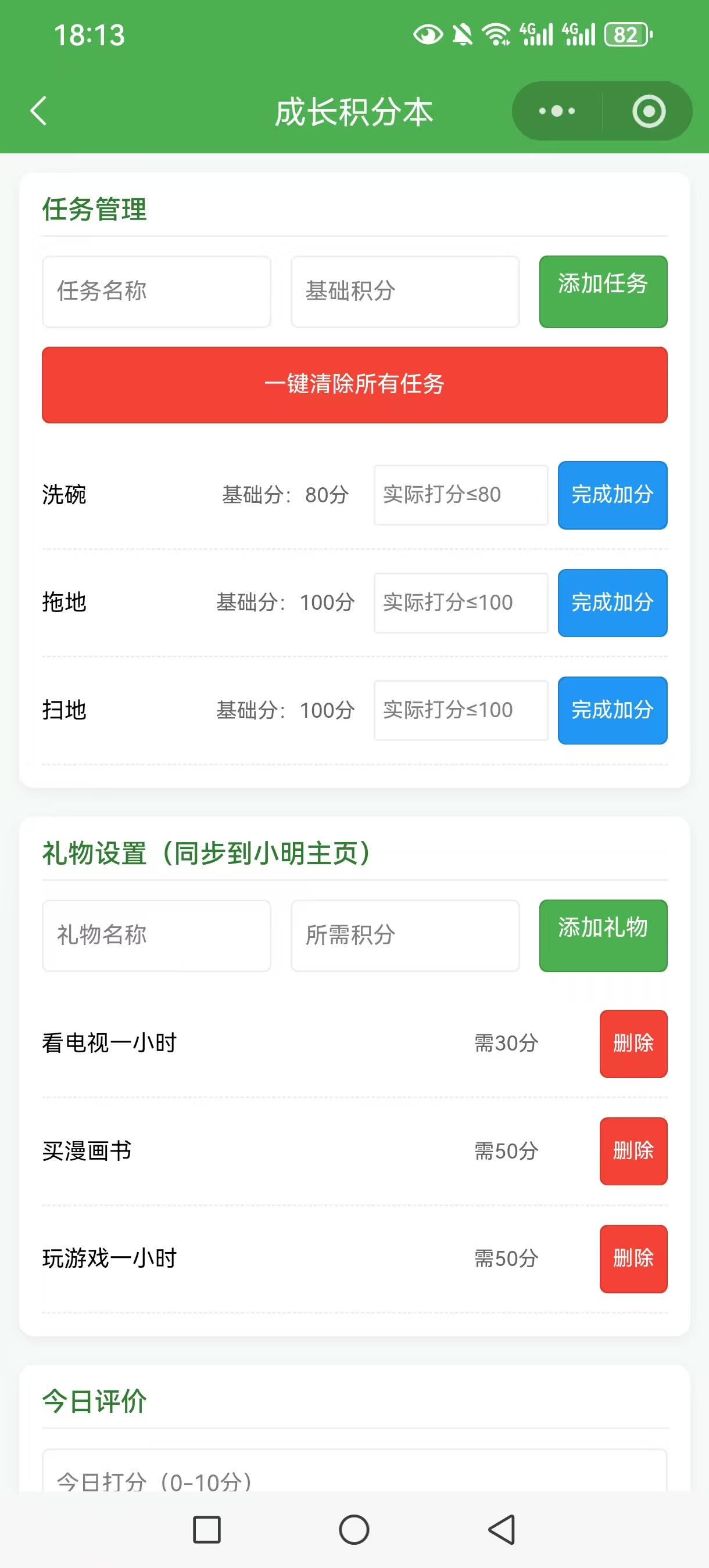Delete the 买漫画书 gift
The height and width of the screenshot is (1568, 709).
(633, 1151)
